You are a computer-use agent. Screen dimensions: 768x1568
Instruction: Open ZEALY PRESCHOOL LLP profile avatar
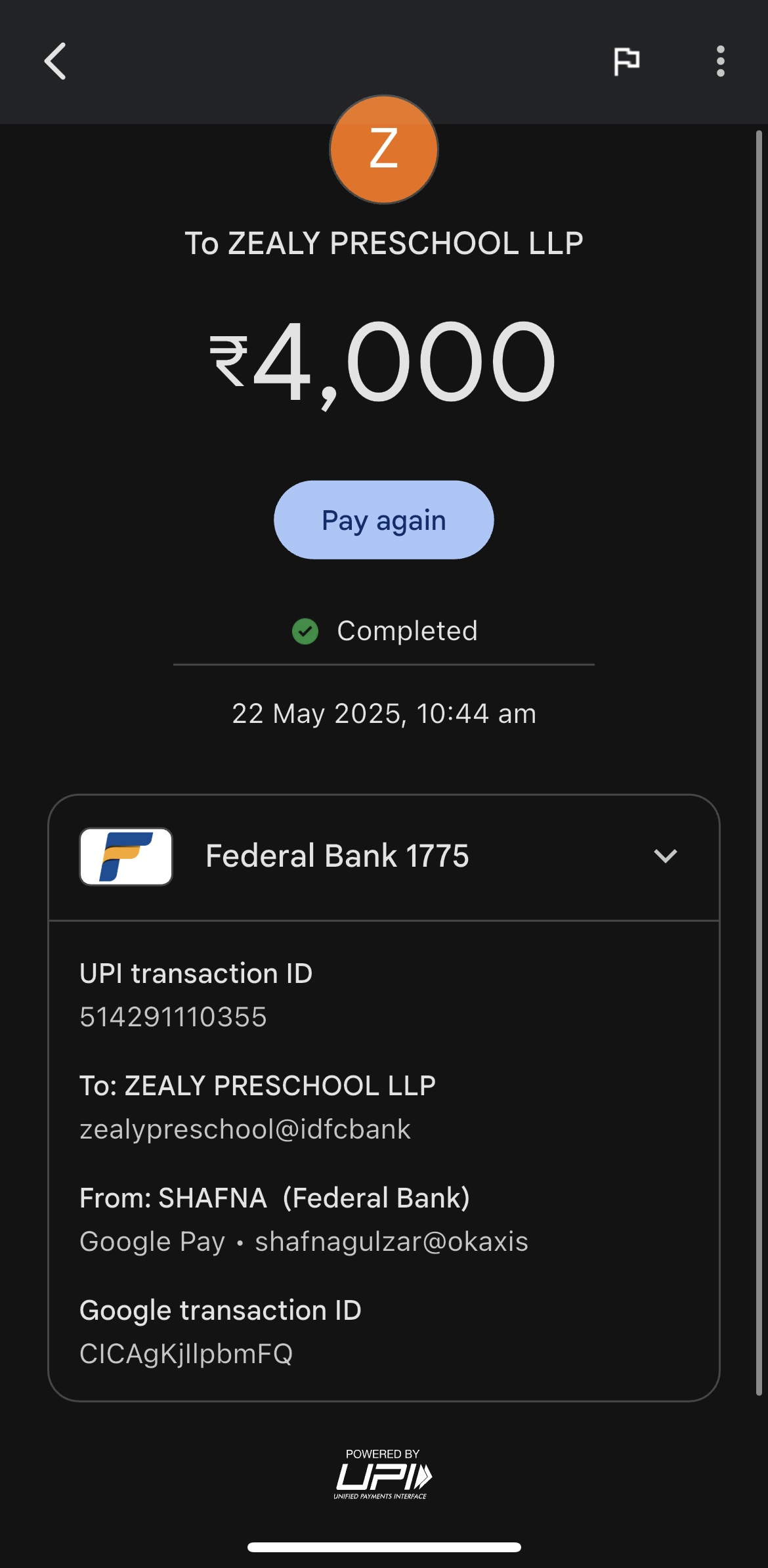pos(383,150)
